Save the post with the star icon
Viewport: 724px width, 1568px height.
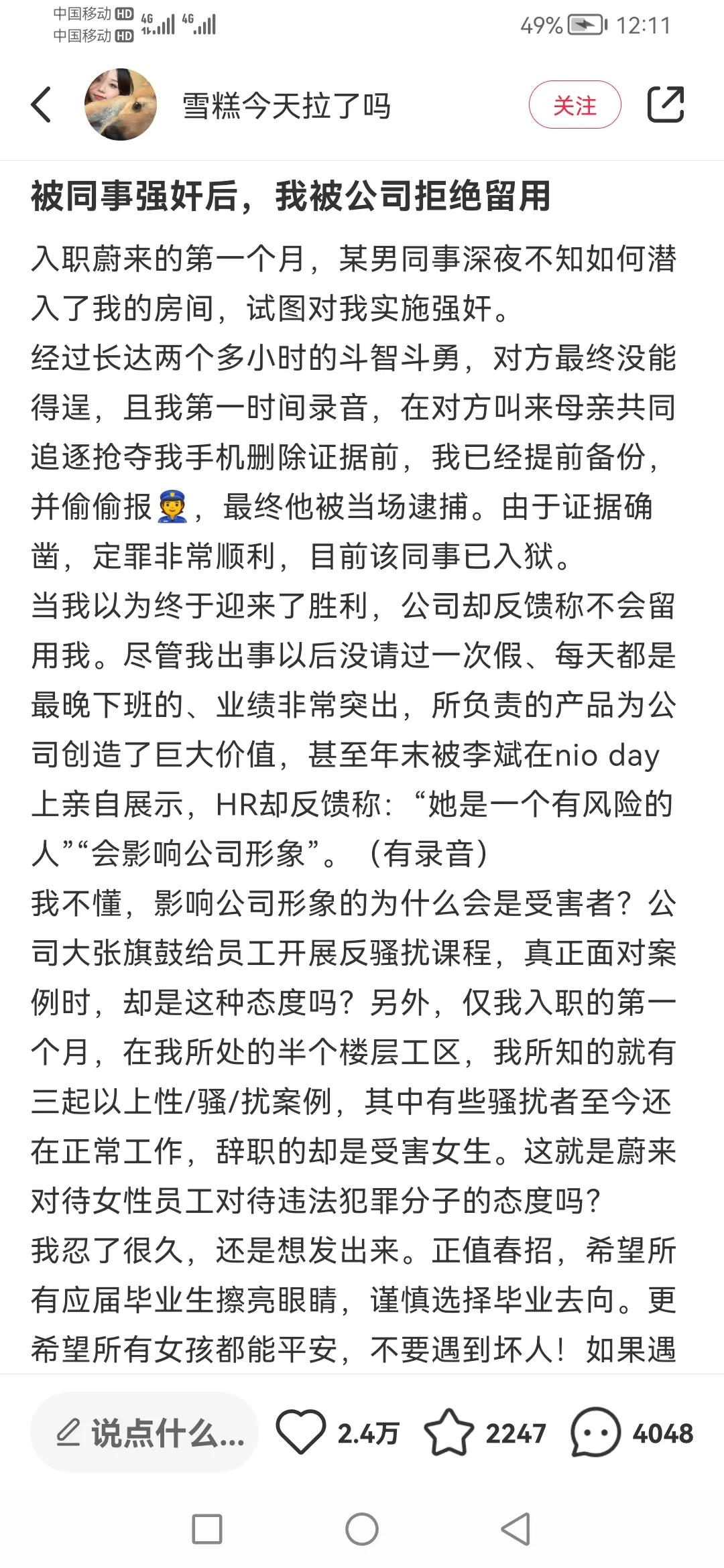tap(448, 1433)
